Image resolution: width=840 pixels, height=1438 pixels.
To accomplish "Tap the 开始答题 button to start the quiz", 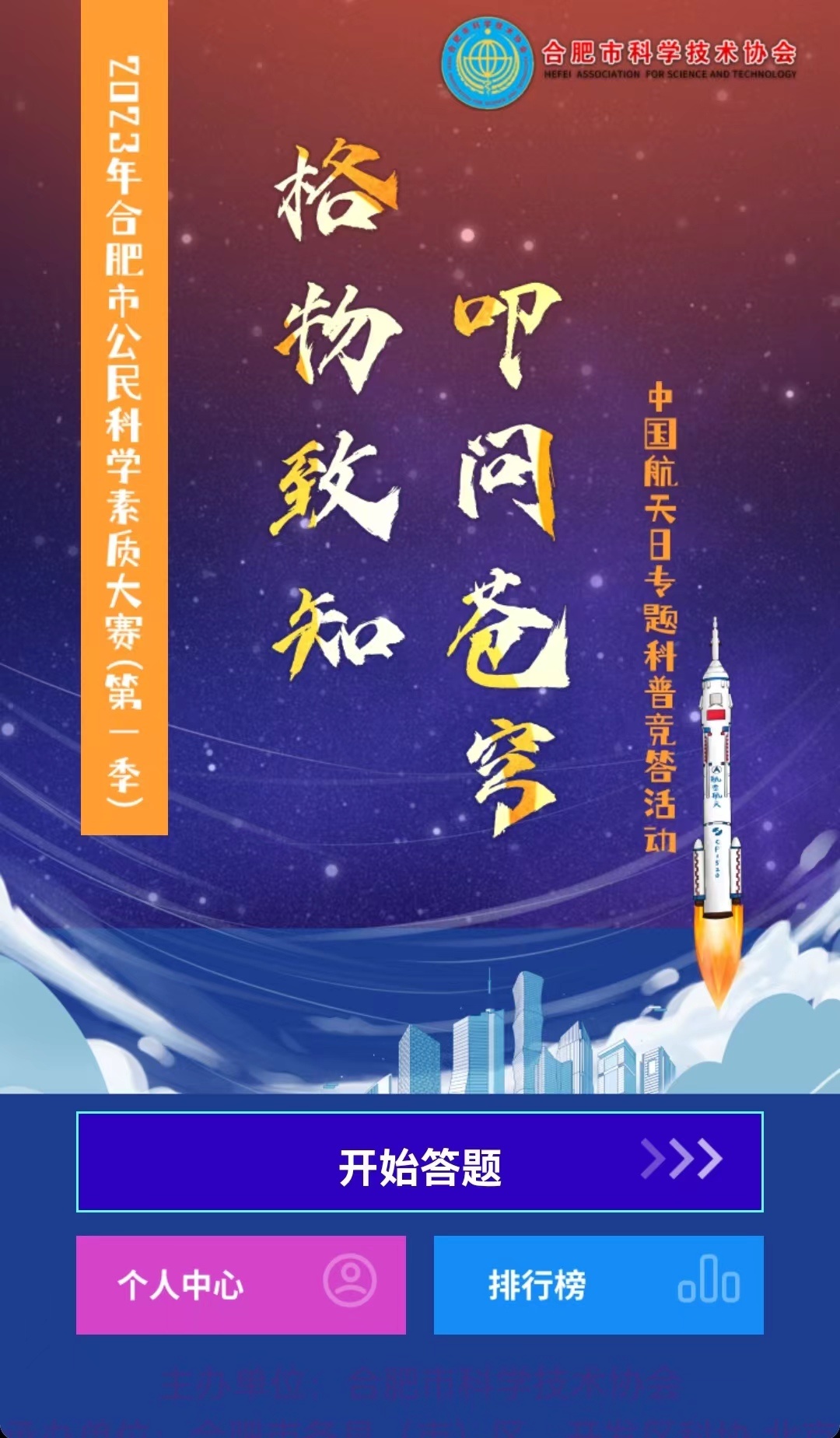I will 420,1162.
